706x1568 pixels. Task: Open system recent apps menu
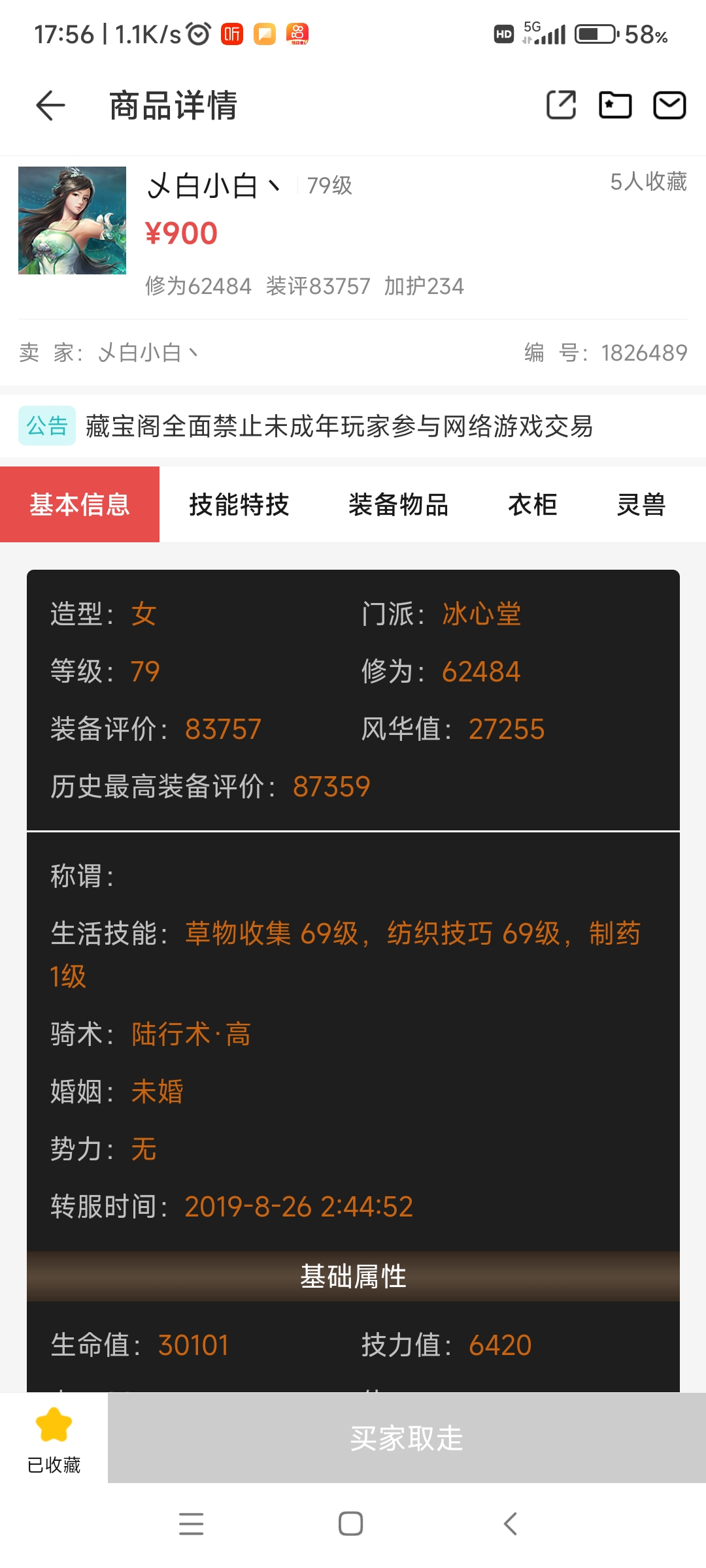click(191, 1524)
